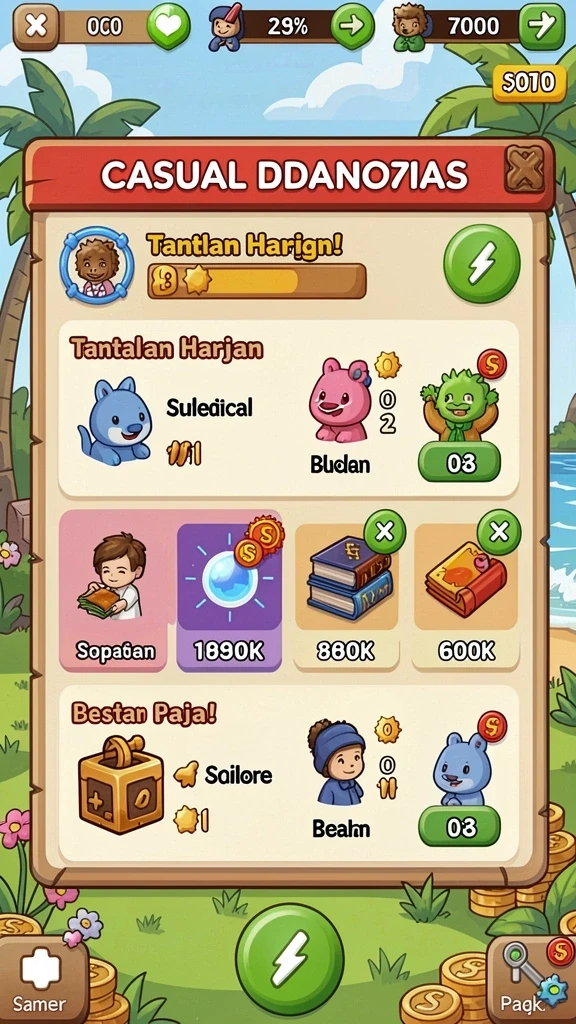Image resolution: width=576 pixels, height=1024 pixels.
Task: Select the 880K books item
Action: [346, 596]
